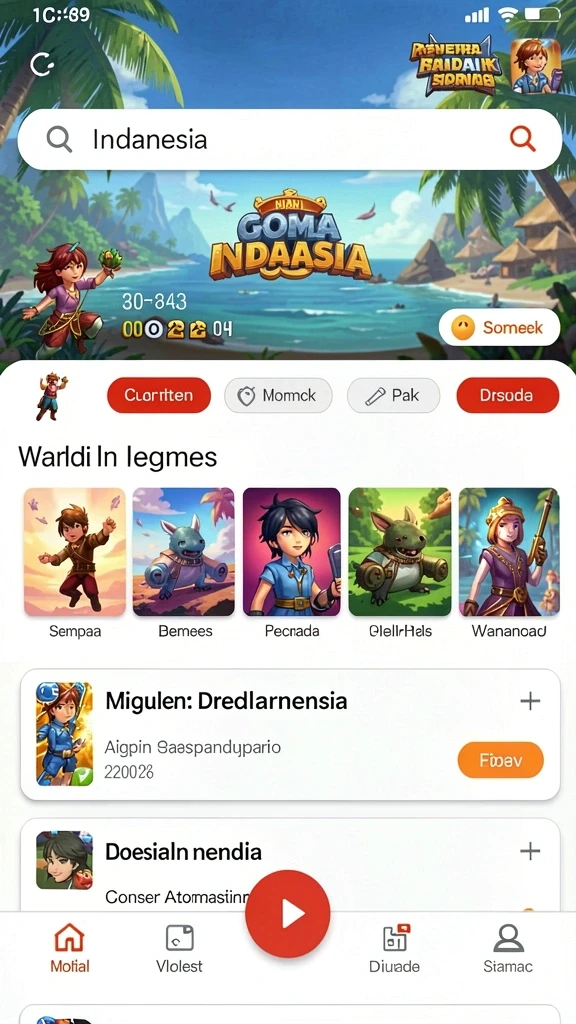Viewport: 576px width, 1024px height.
Task: Open the Sempaa game tile
Action: click(x=74, y=563)
